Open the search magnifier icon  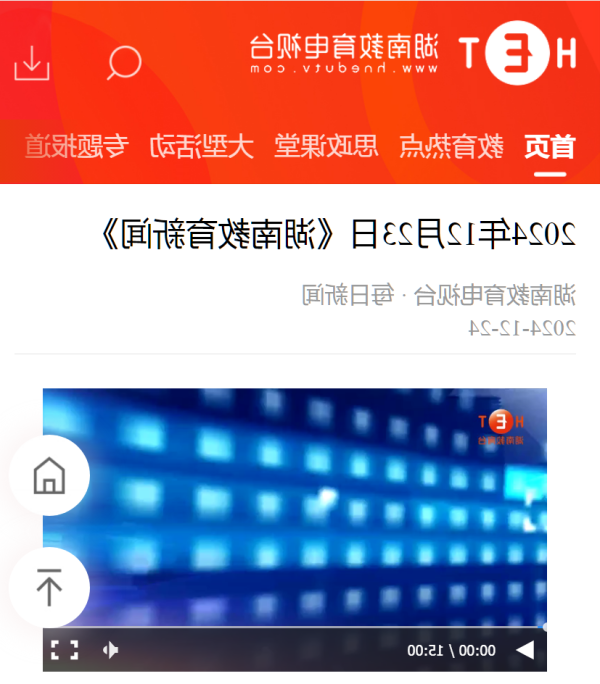123,63
